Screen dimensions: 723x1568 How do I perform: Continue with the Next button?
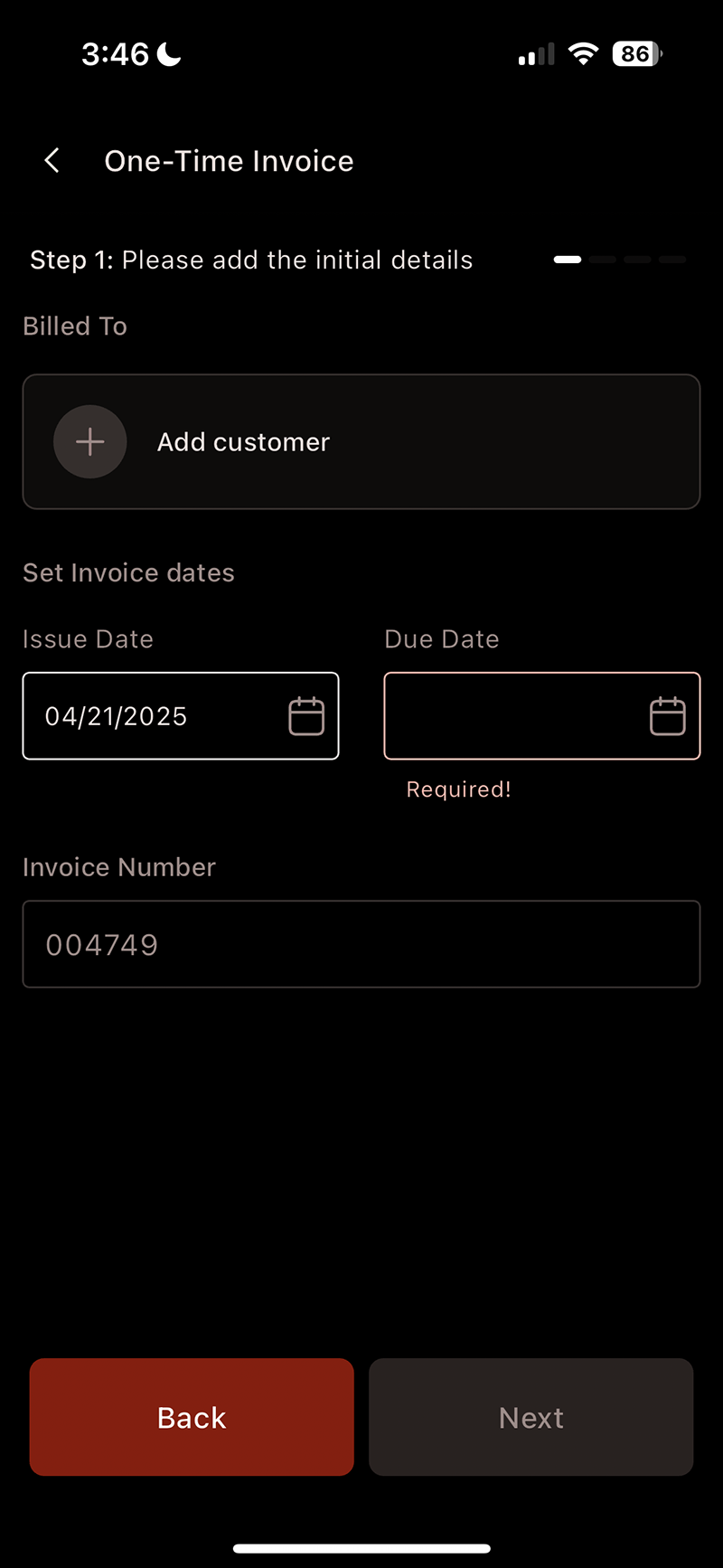(x=531, y=1417)
